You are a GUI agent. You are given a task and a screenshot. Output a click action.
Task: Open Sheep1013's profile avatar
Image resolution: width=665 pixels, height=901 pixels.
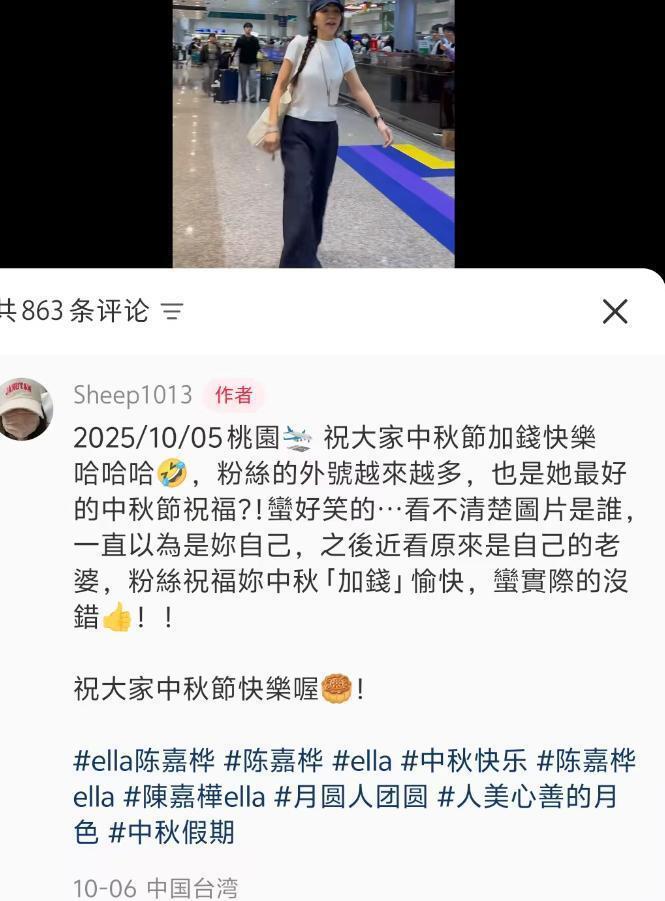(25, 408)
